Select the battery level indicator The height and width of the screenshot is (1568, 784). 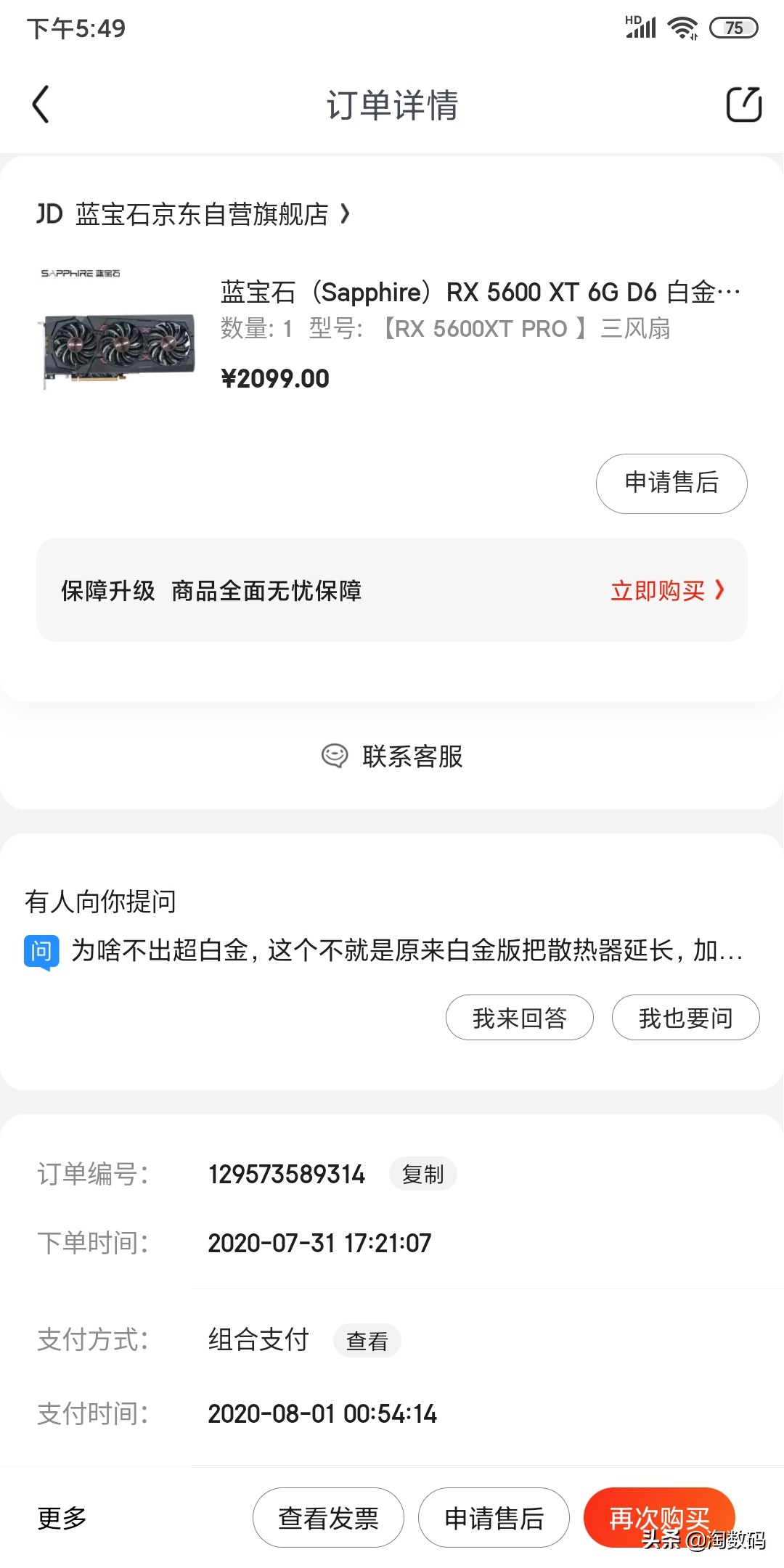click(732, 28)
